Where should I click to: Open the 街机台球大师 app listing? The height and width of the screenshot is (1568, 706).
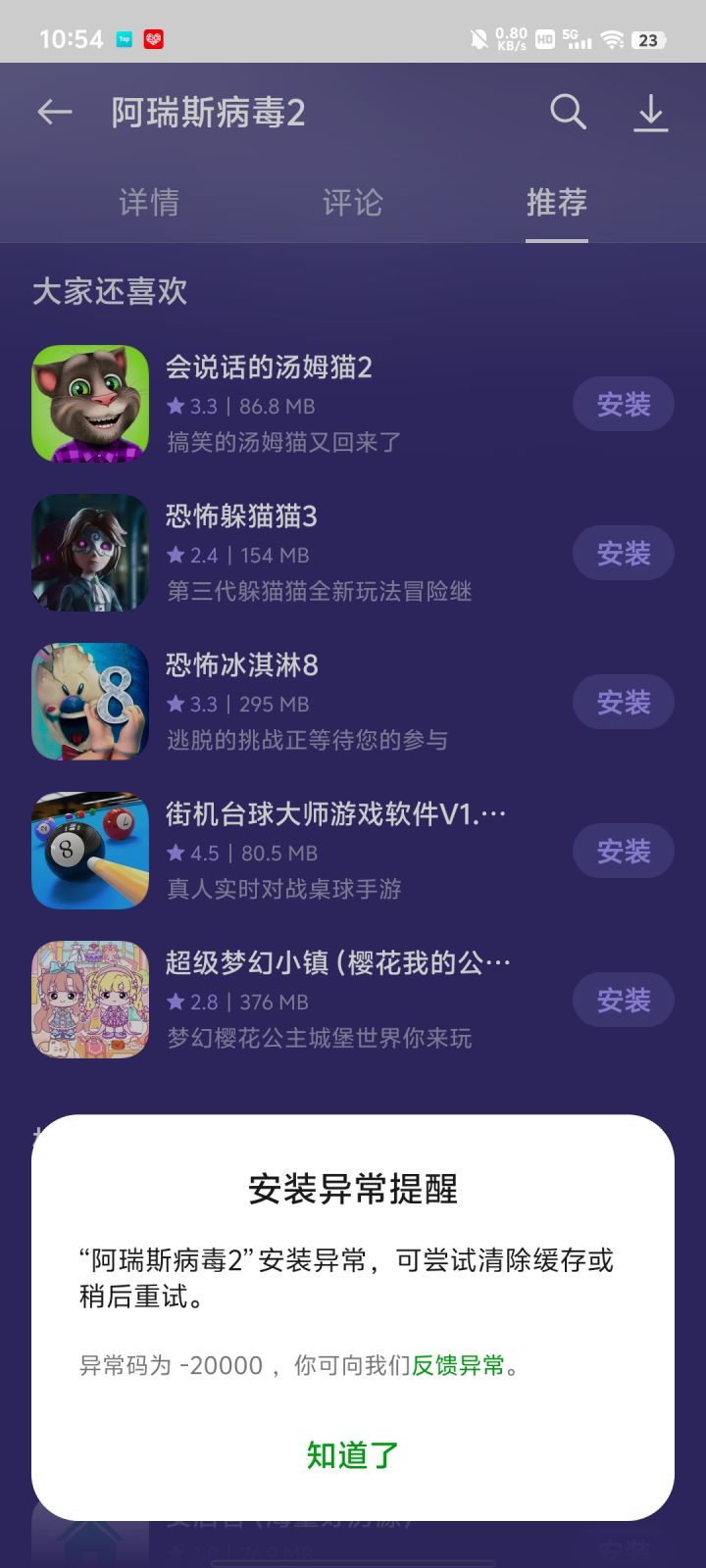click(x=294, y=851)
